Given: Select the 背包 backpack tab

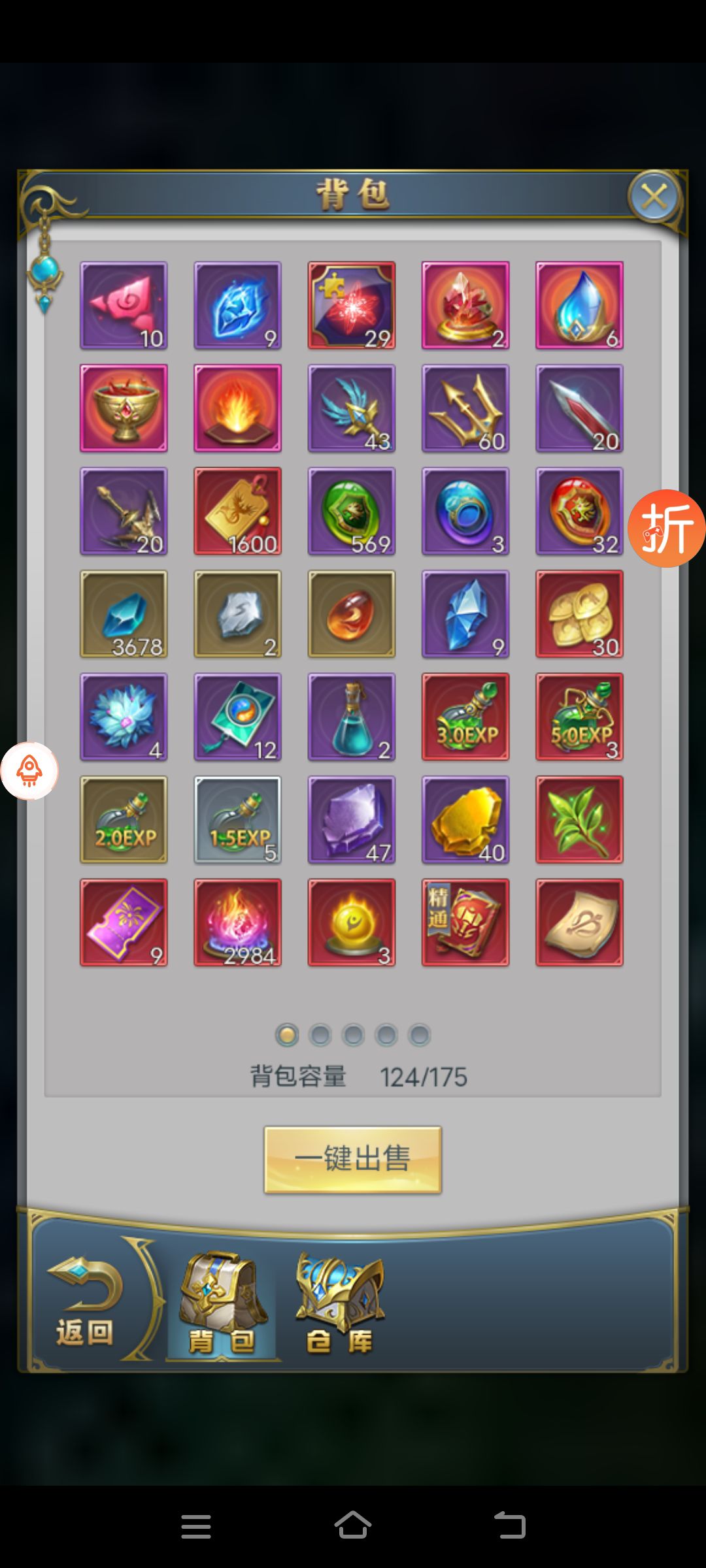Looking at the screenshot, I should [222, 1302].
